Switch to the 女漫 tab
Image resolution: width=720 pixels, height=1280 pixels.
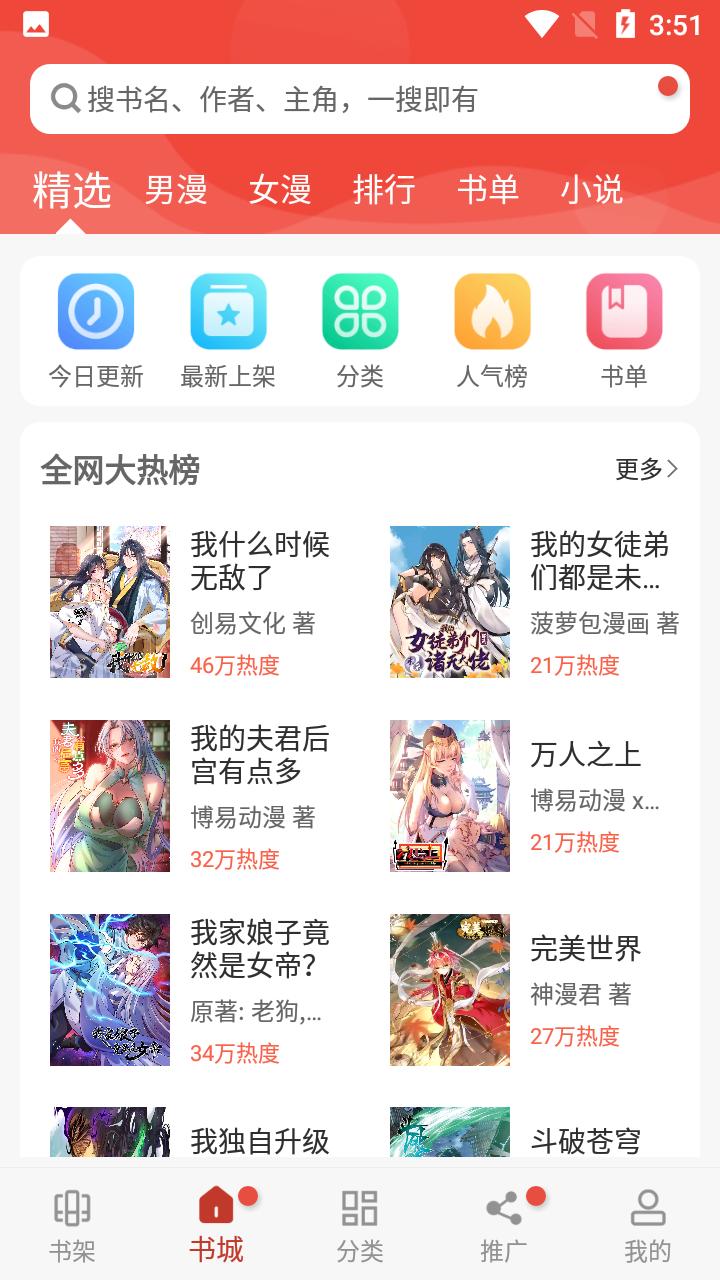[280, 189]
